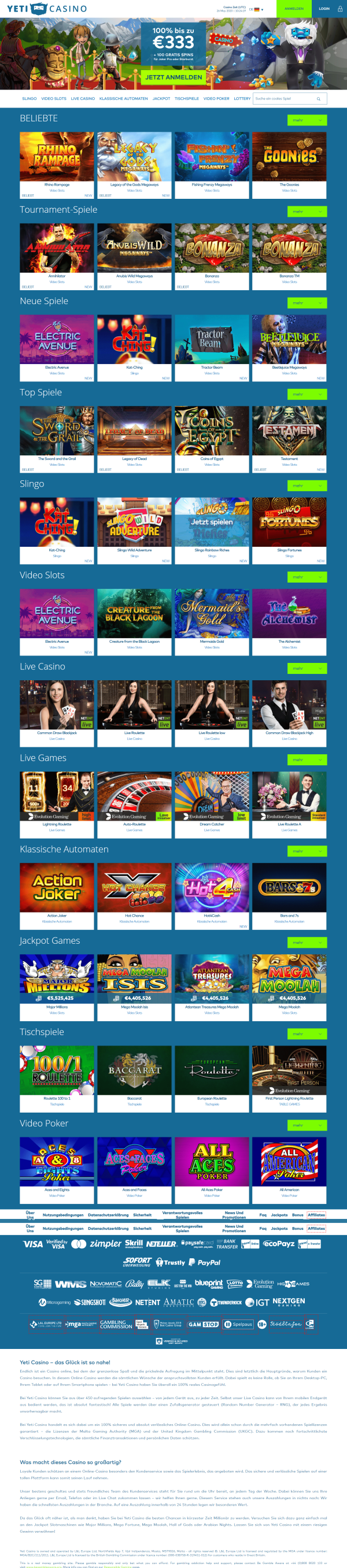
Task: Open the Lightning Roulette live game
Action: (x=57, y=796)
